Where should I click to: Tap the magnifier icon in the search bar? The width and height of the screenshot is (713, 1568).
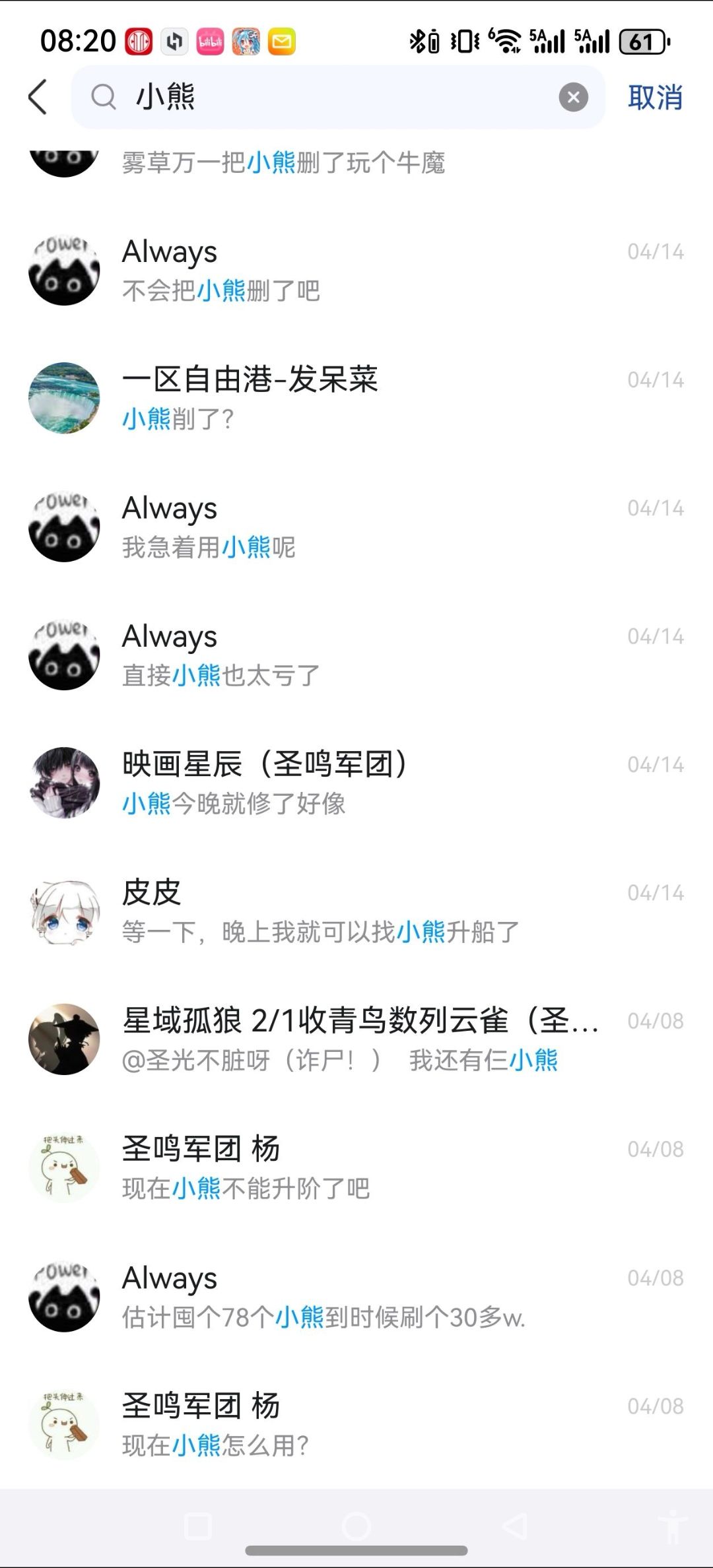(x=102, y=98)
